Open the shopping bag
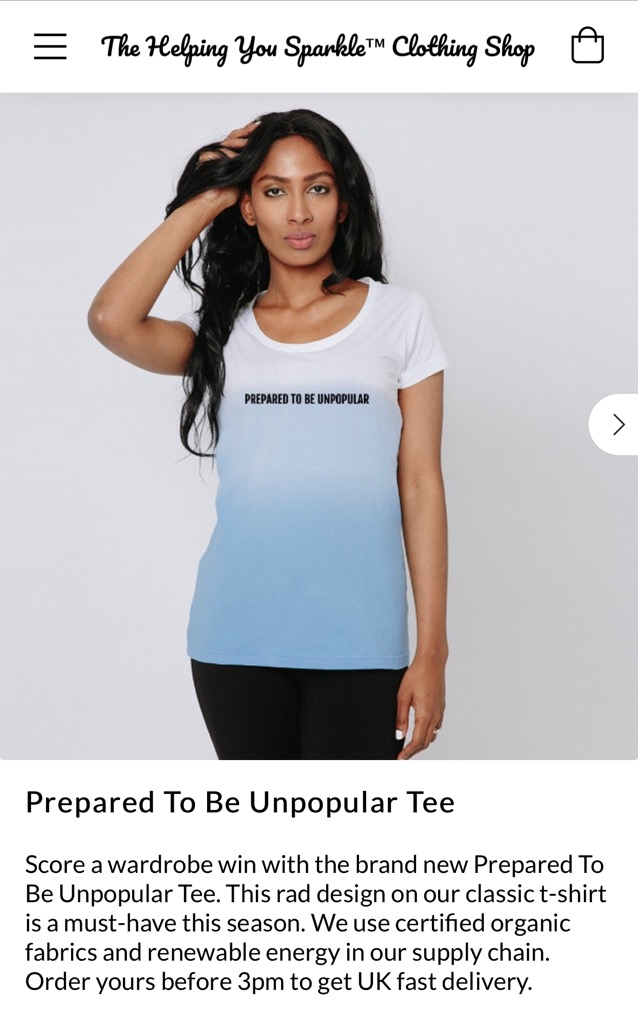This screenshot has width=638, height=1023. (587, 46)
